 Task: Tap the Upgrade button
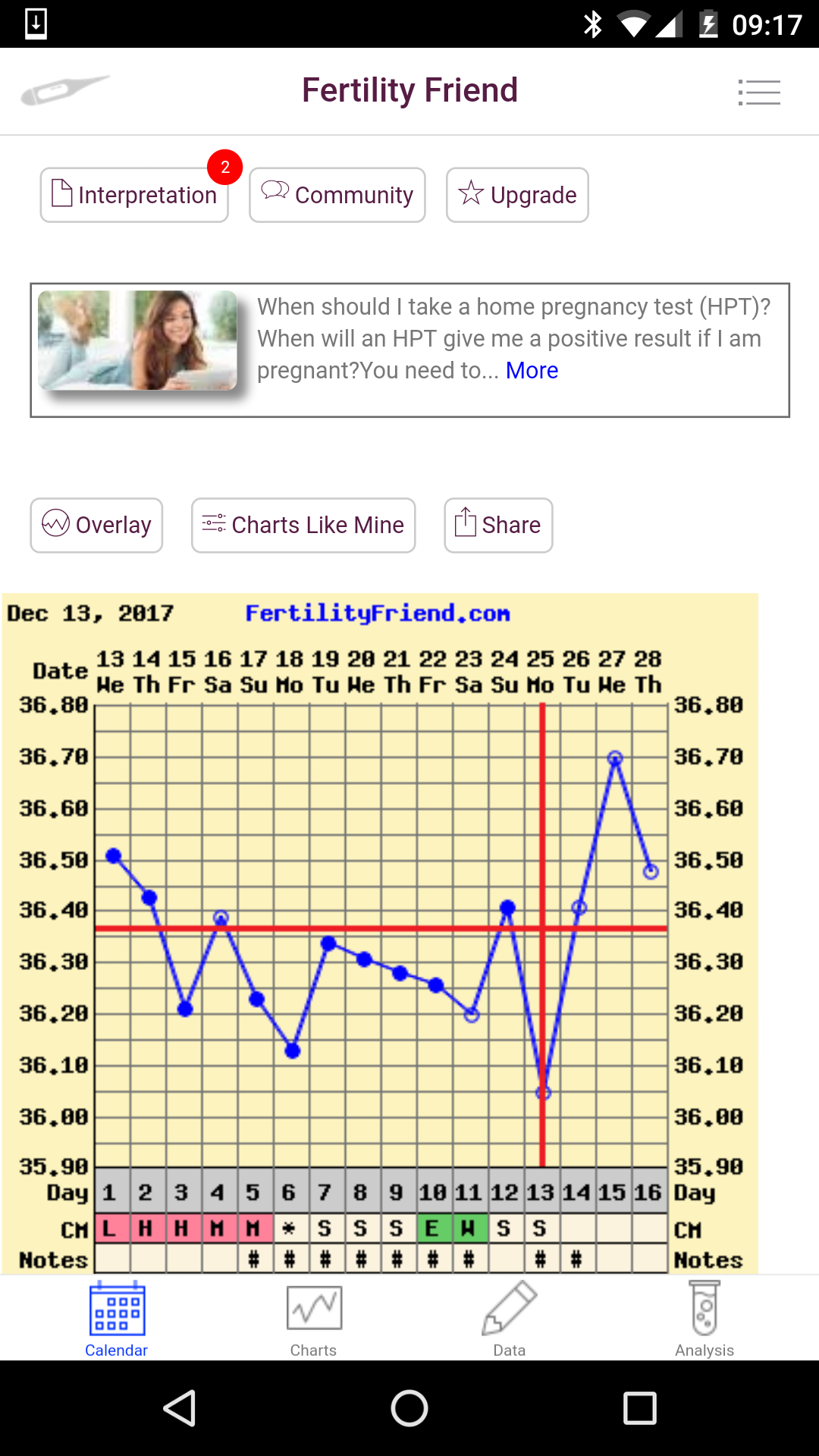click(x=517, y=195)
